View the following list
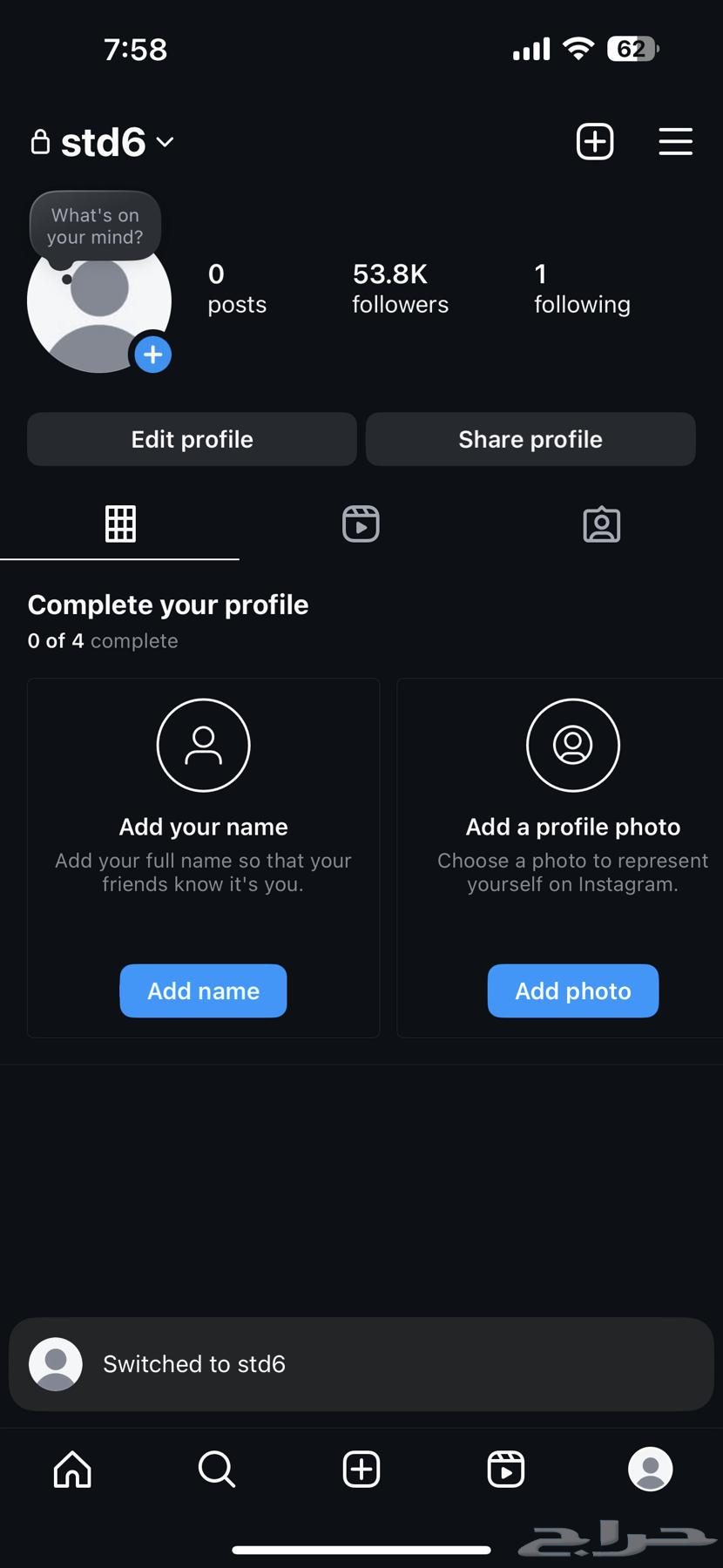The height and width of the screenshot is (1568, 723). (x=581, y=287)
